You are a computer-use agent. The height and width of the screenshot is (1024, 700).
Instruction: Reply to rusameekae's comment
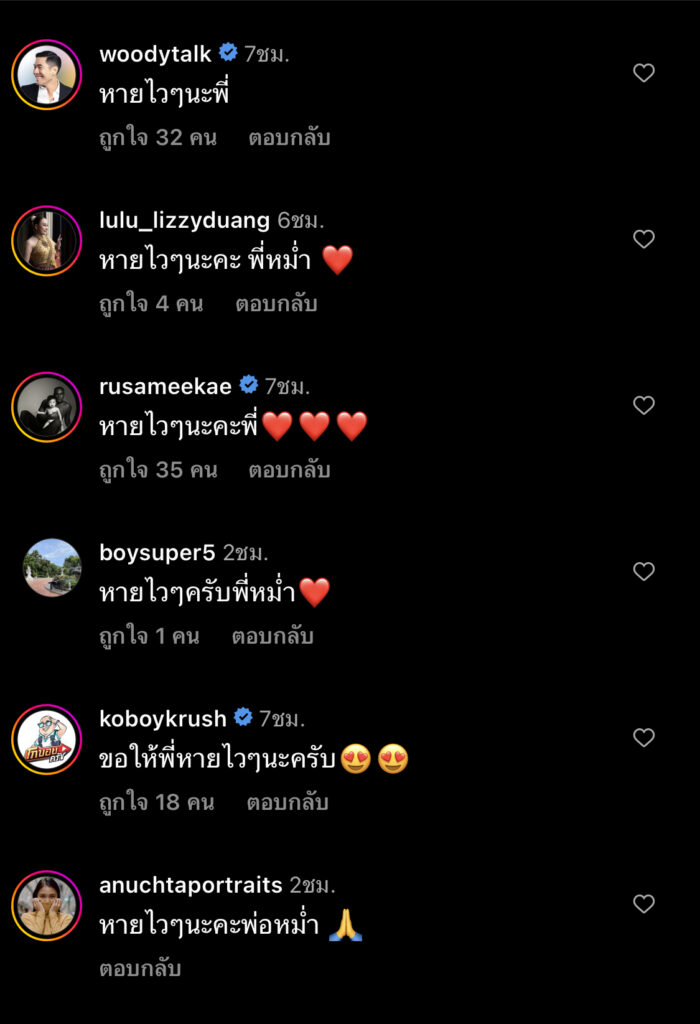coord(289,470)
